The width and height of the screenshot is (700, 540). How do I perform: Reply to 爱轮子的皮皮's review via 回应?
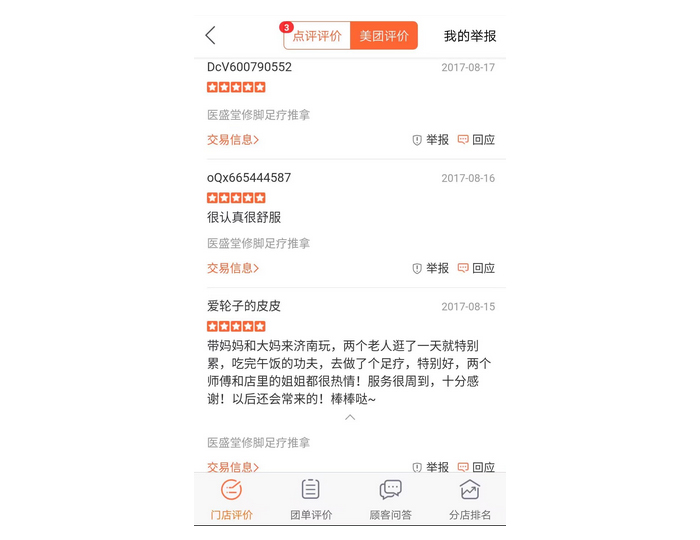tap(476, 466)
